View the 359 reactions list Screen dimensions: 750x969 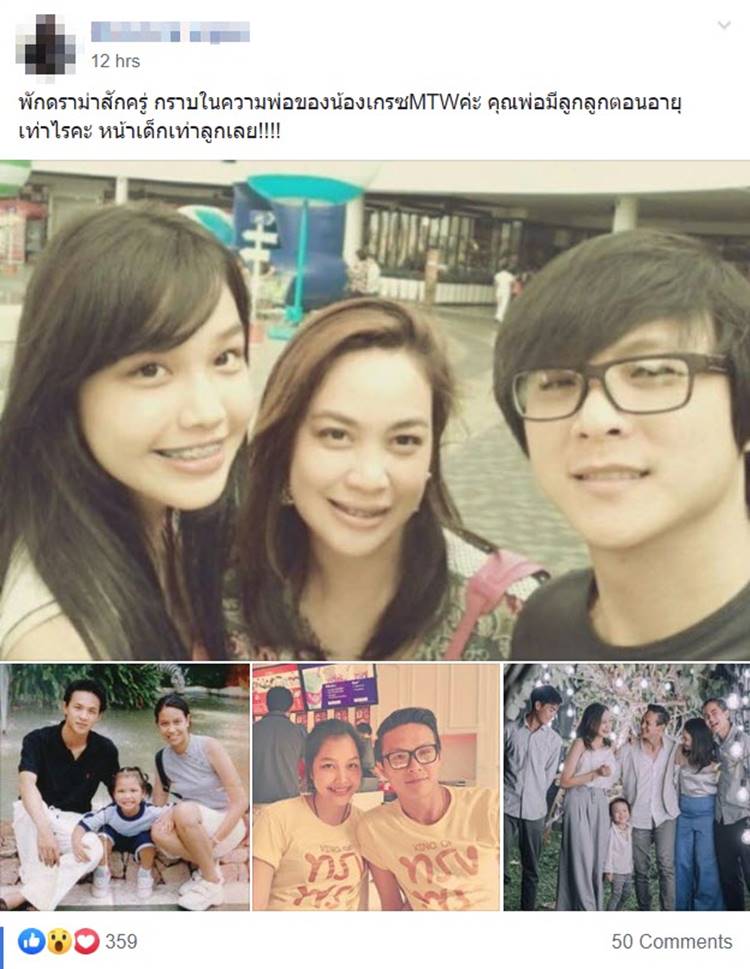(120, 941)
